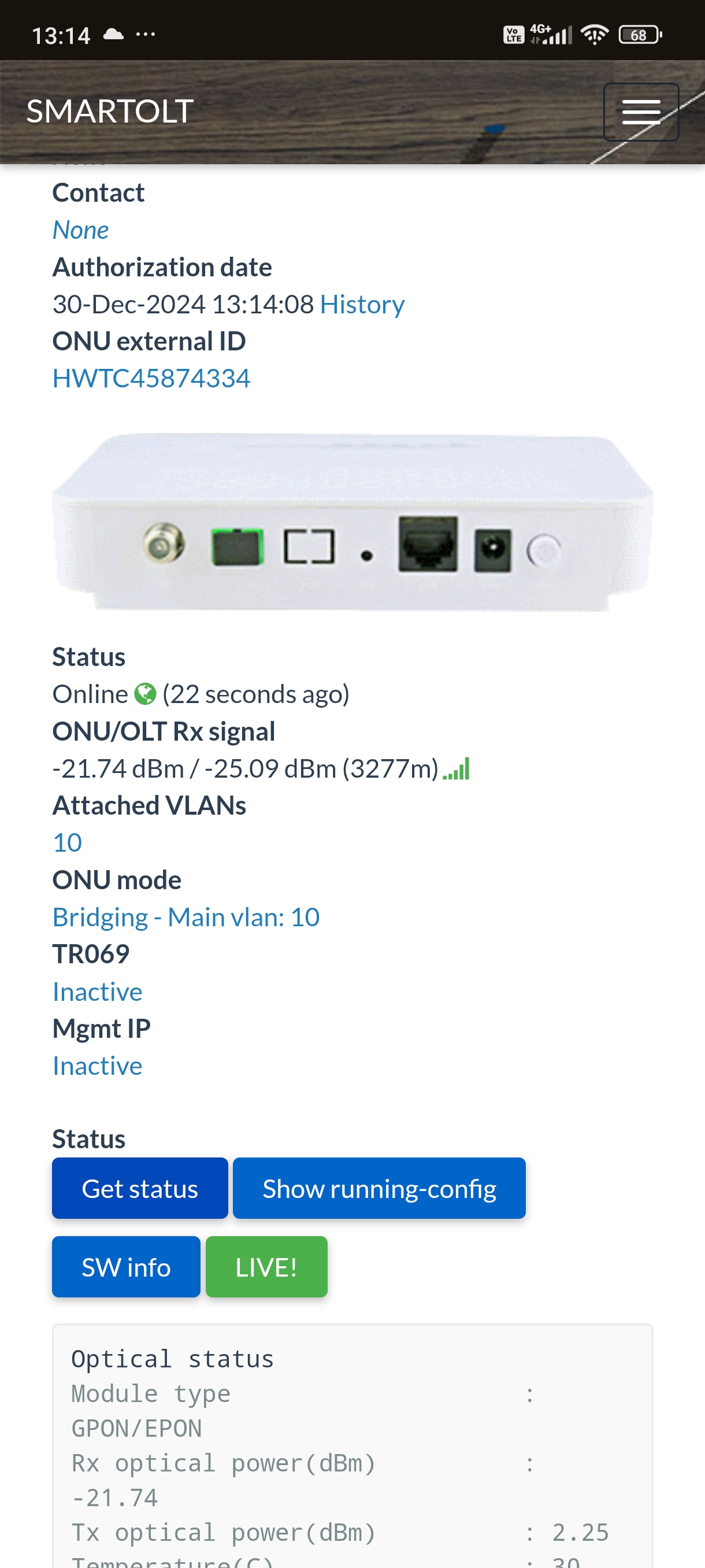Image resolution: width=705 pixels, height=1568 pixels.
Task: Tap the Get status button
Action: [140, 1188]
